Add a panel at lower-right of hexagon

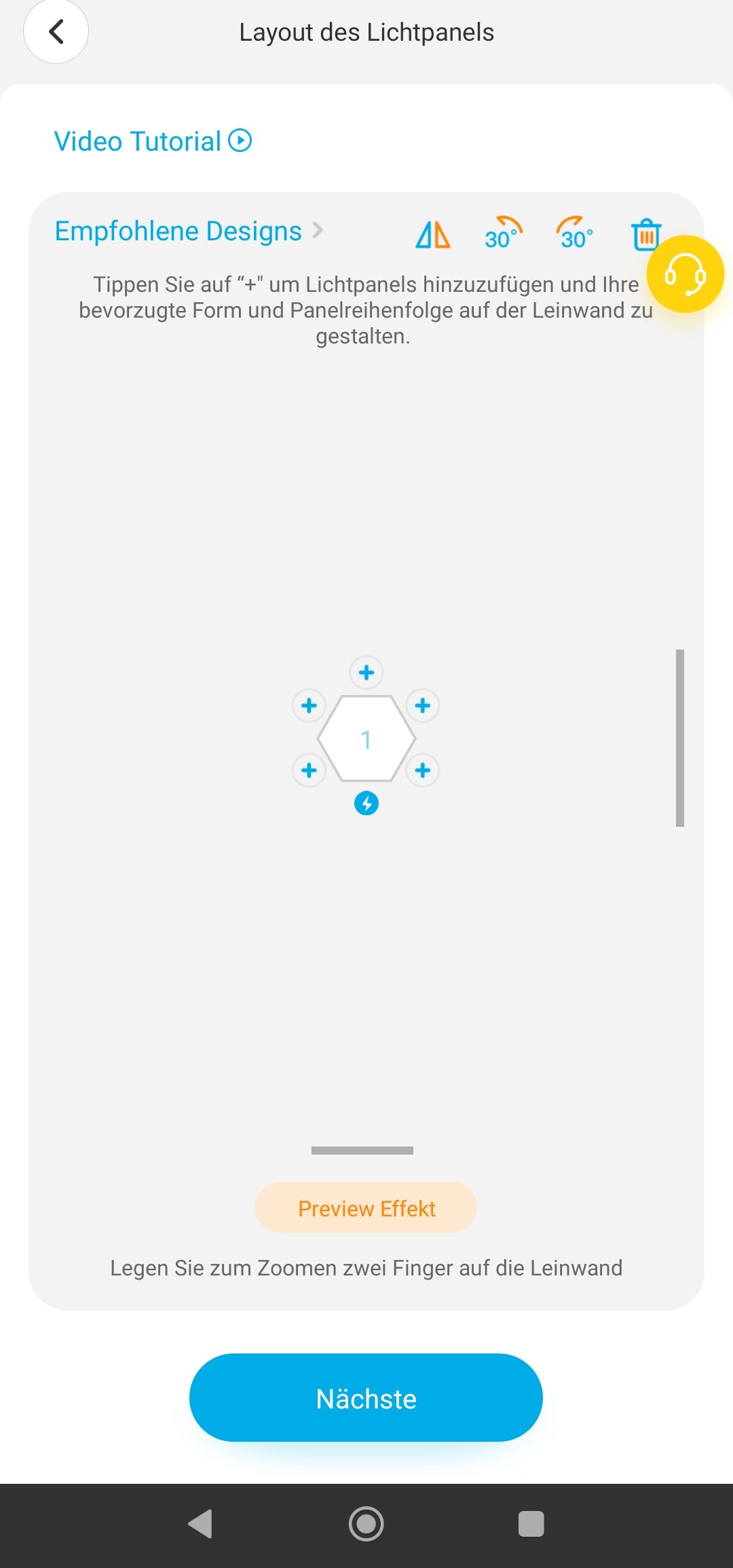423,770
